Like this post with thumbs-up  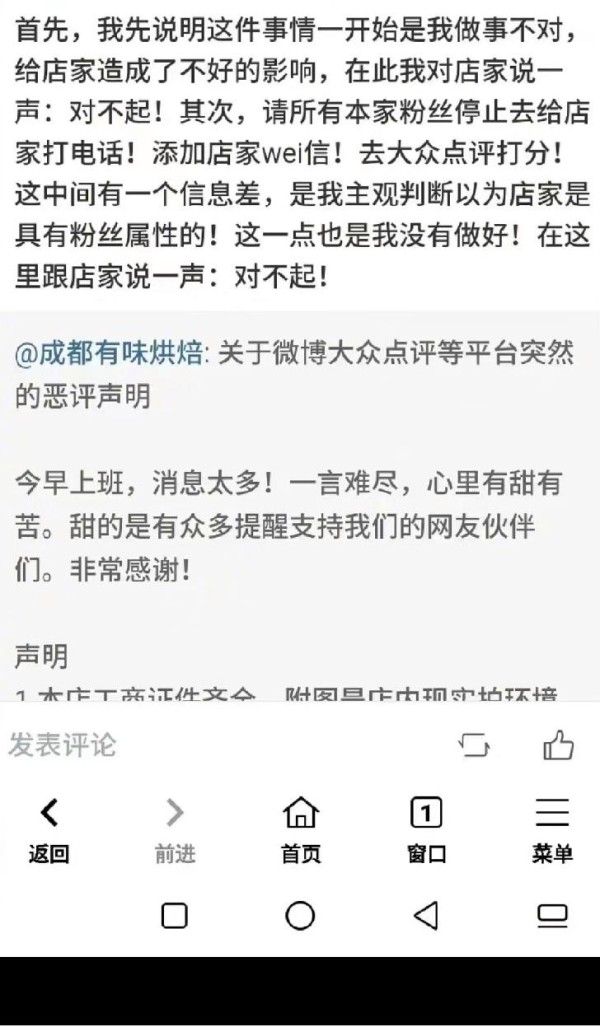(x=558, y=745)
